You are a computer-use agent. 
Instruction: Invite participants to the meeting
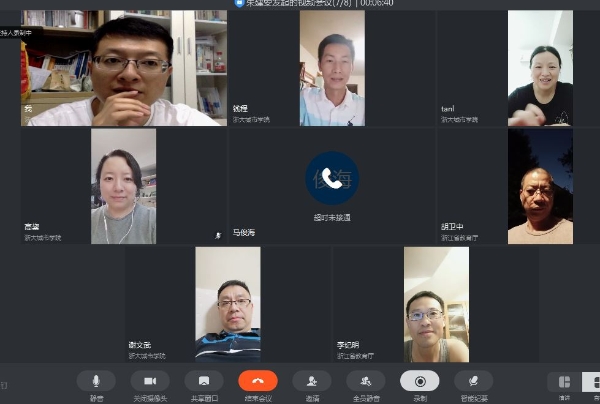tap(312, 381)
